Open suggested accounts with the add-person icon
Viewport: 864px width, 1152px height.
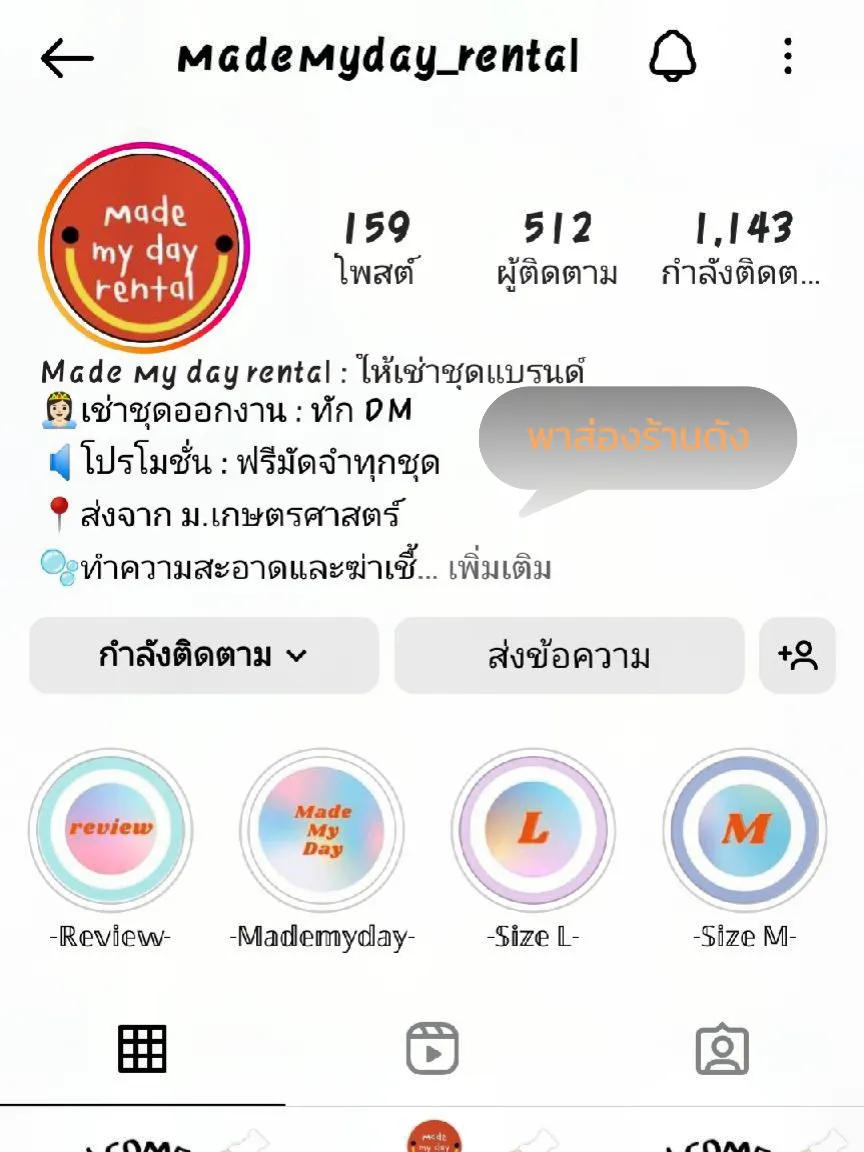click(x=795, y=655)
